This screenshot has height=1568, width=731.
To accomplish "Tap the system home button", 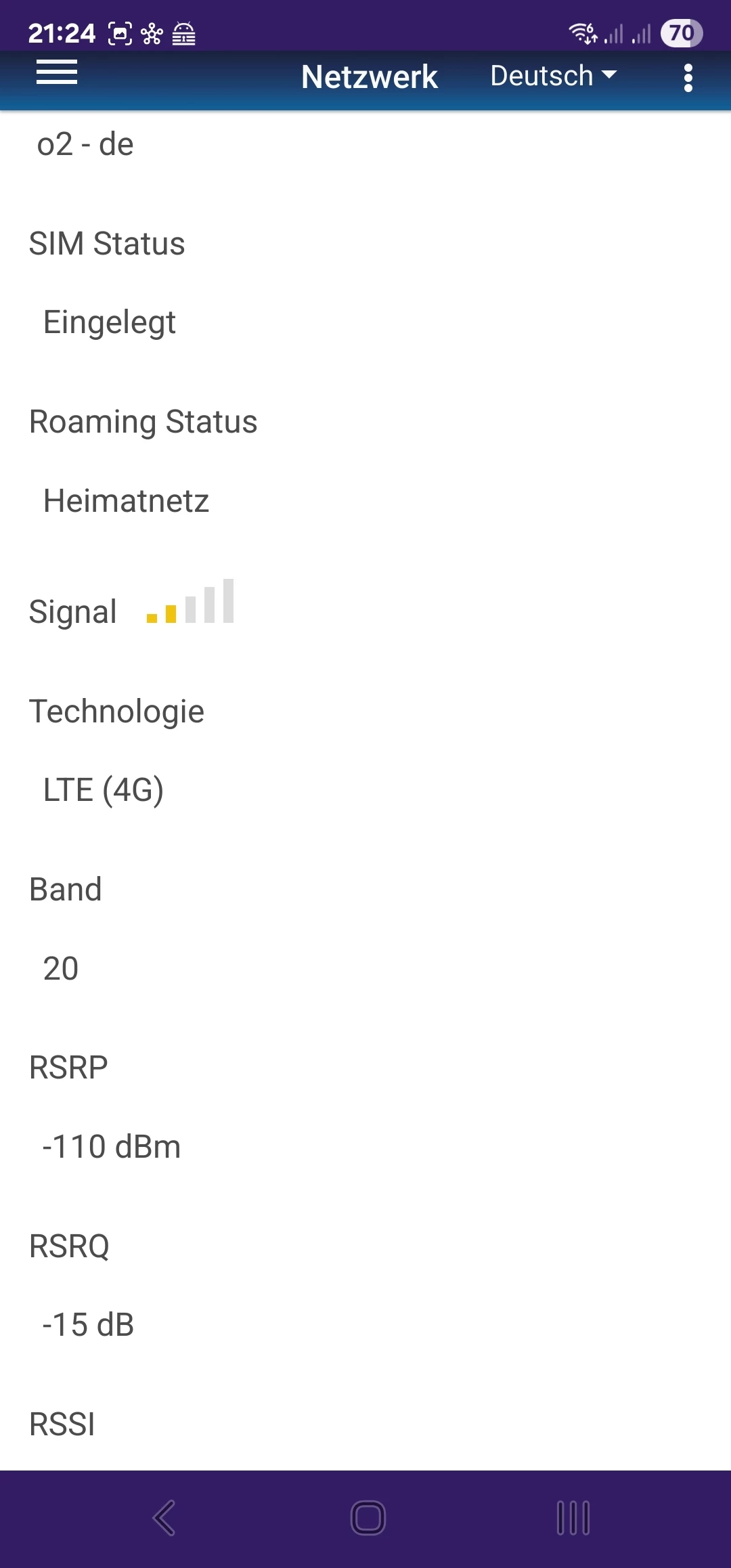I will coord(368,1518).
